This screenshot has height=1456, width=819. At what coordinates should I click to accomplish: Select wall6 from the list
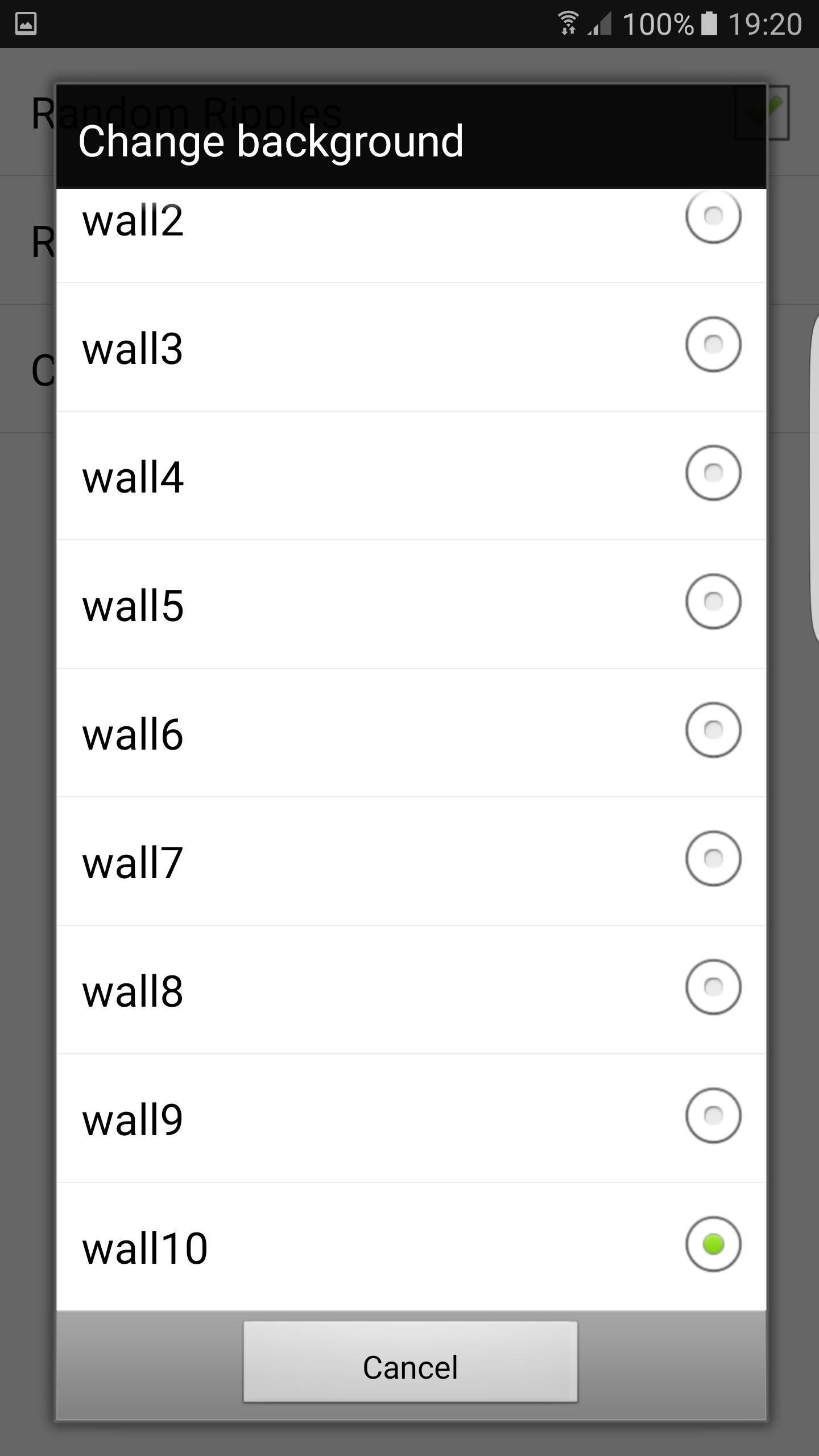(713, 730)
